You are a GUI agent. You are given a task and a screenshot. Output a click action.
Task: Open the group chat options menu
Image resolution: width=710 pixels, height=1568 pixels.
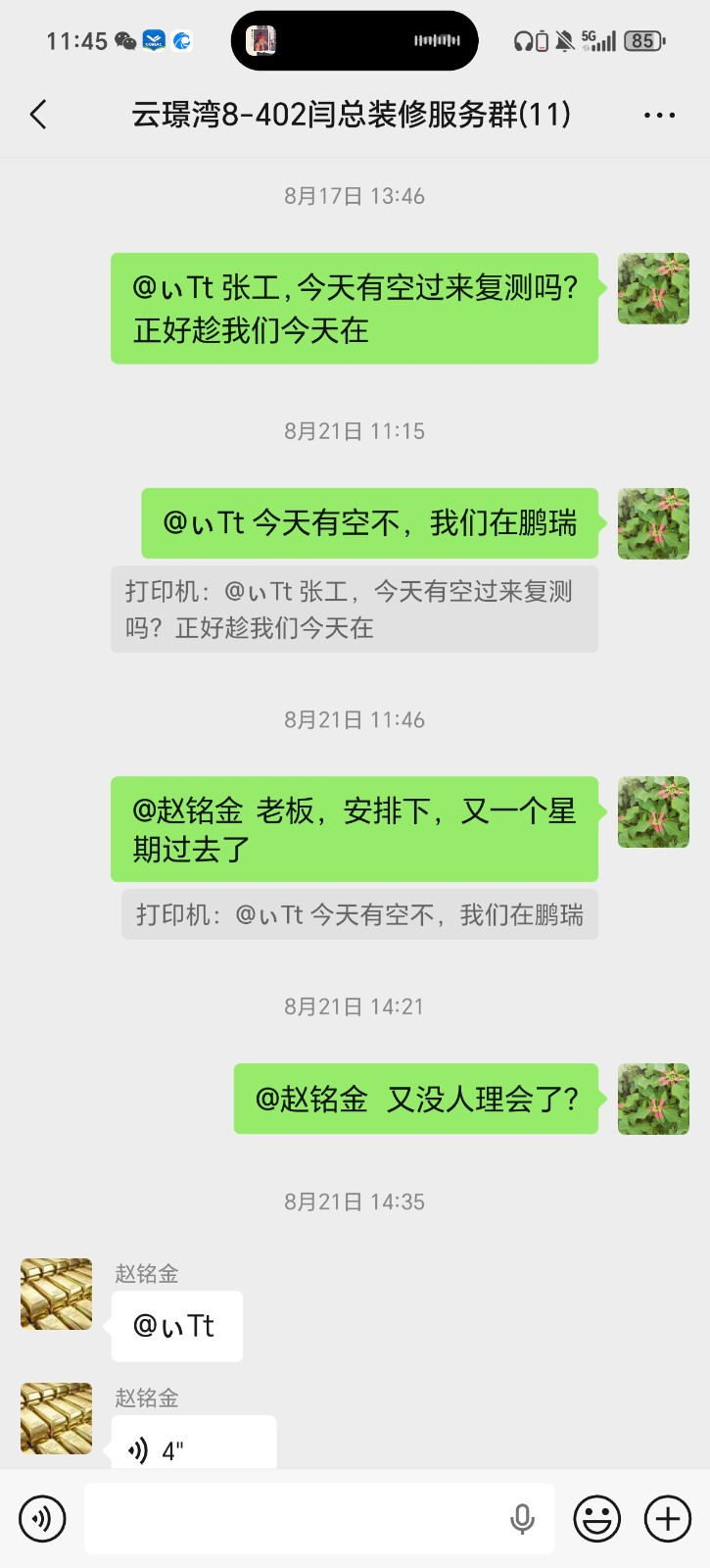point(659,115)
